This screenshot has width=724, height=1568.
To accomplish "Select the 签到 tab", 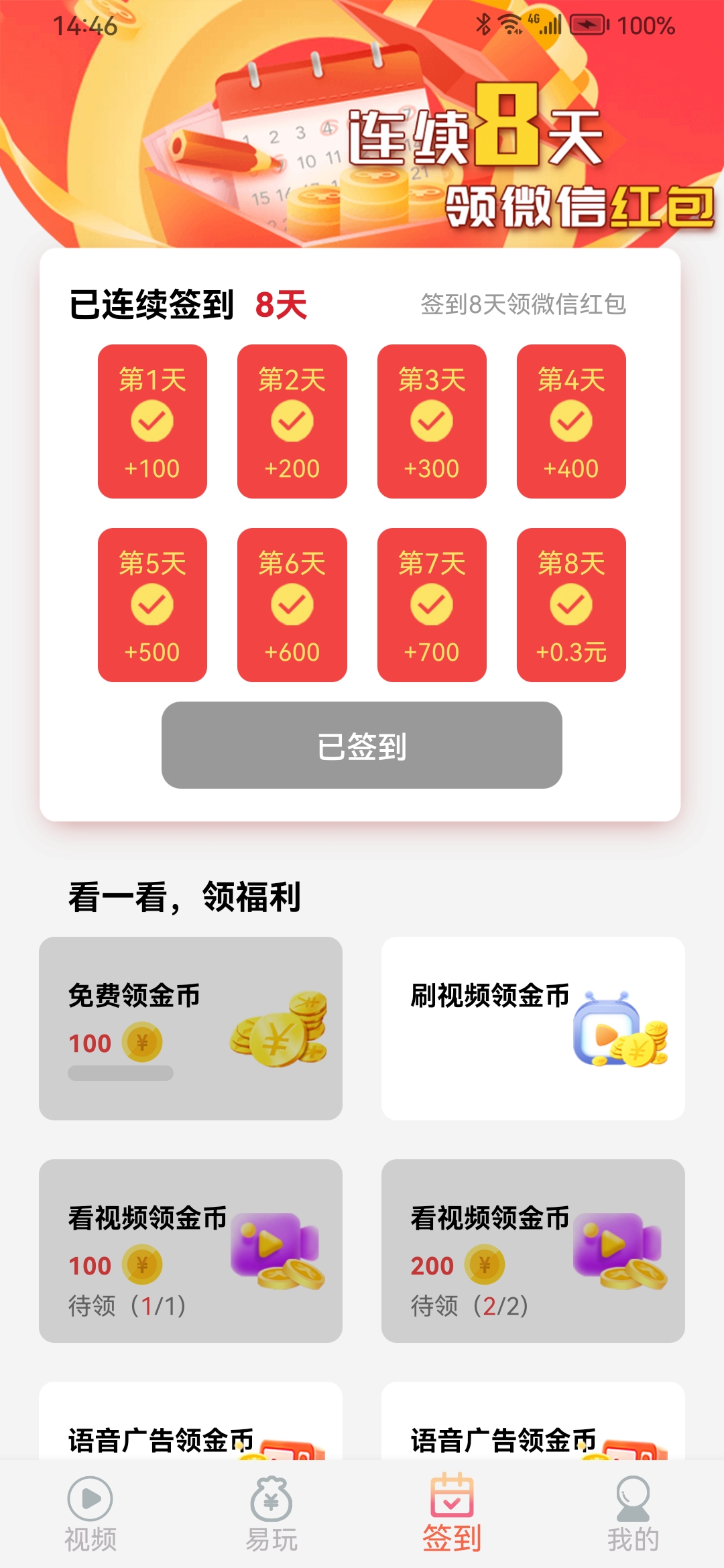I will pos(452,1514).
